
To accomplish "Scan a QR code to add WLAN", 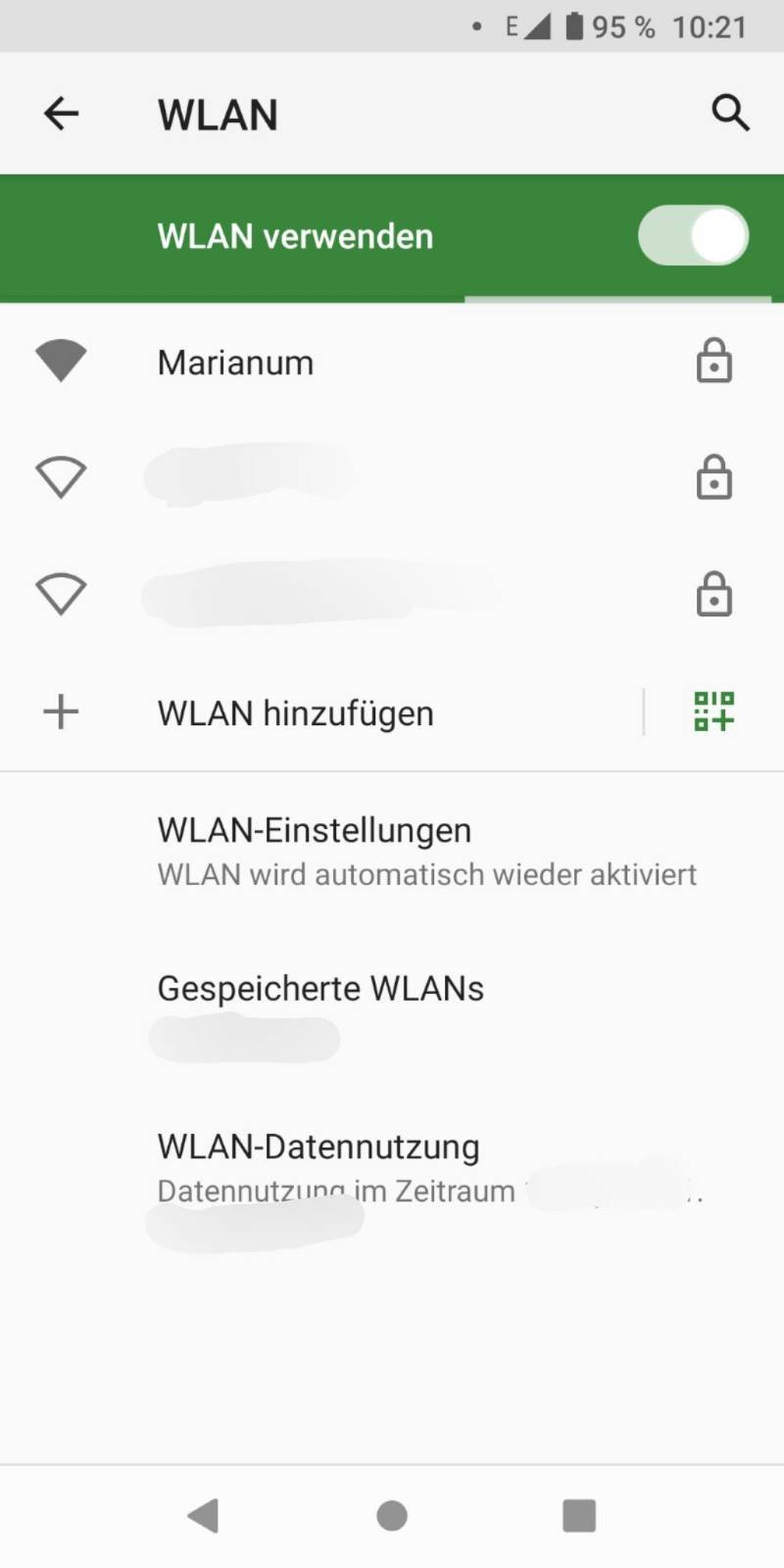I will (x=713, y=711).
